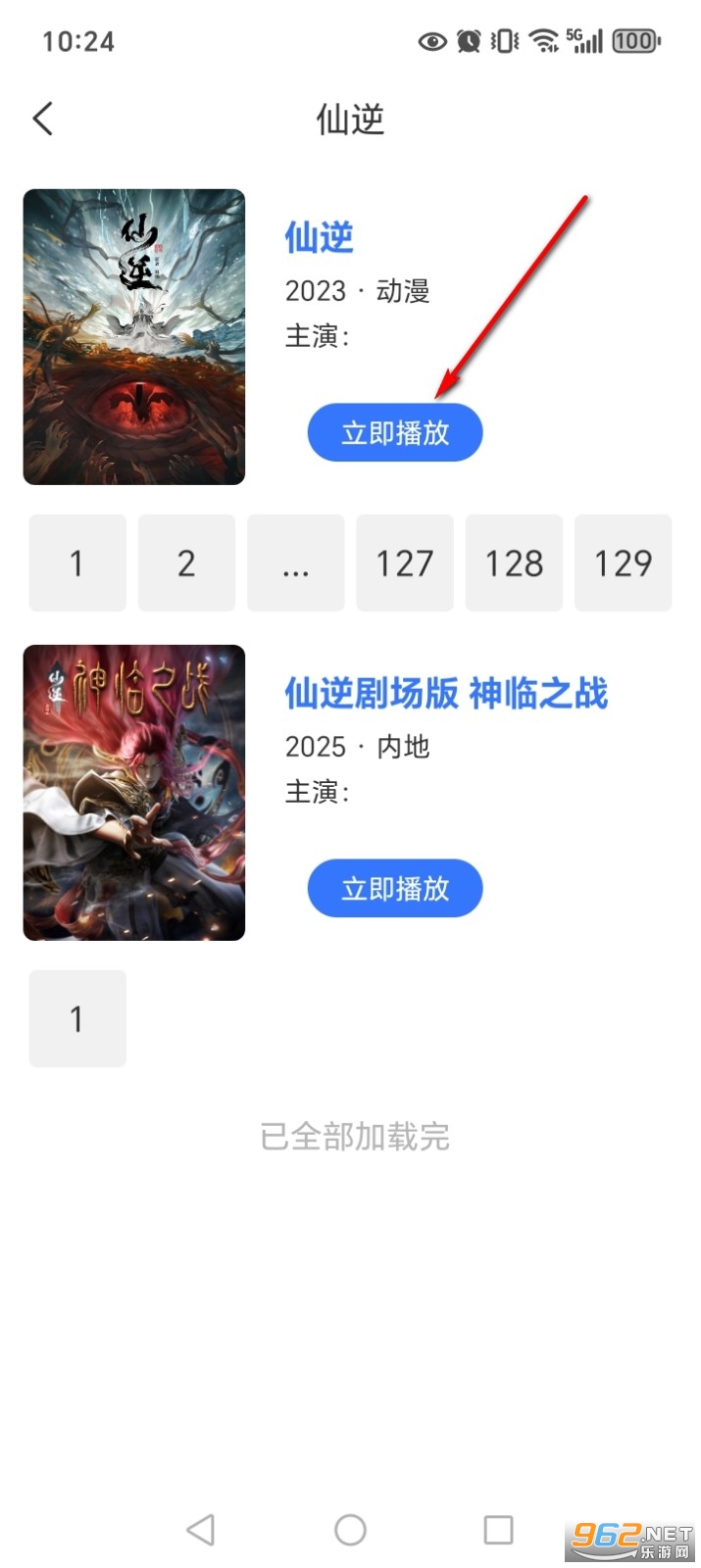The height and width of the screenshot is (1568, 701).
Task: Select episode 128 of 仙逆
Action: tap(514, 563)
